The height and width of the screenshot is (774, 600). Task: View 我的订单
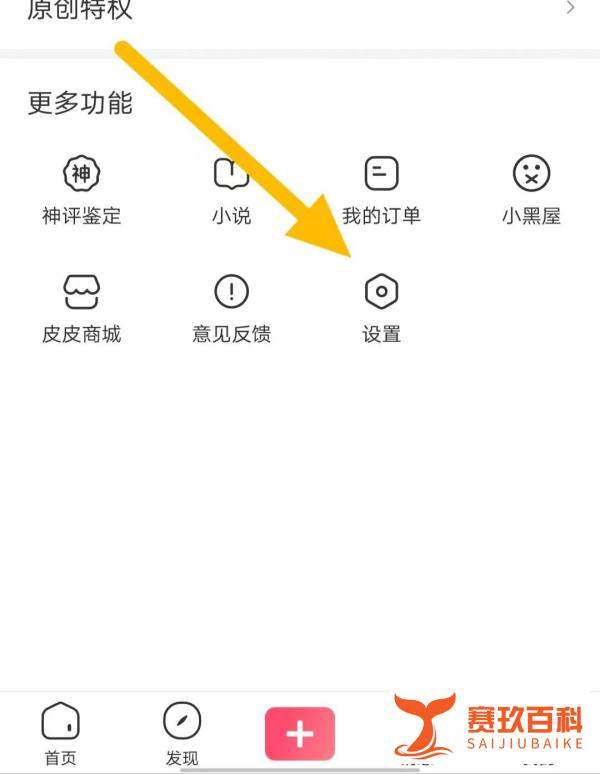click(x=381, y=189)
